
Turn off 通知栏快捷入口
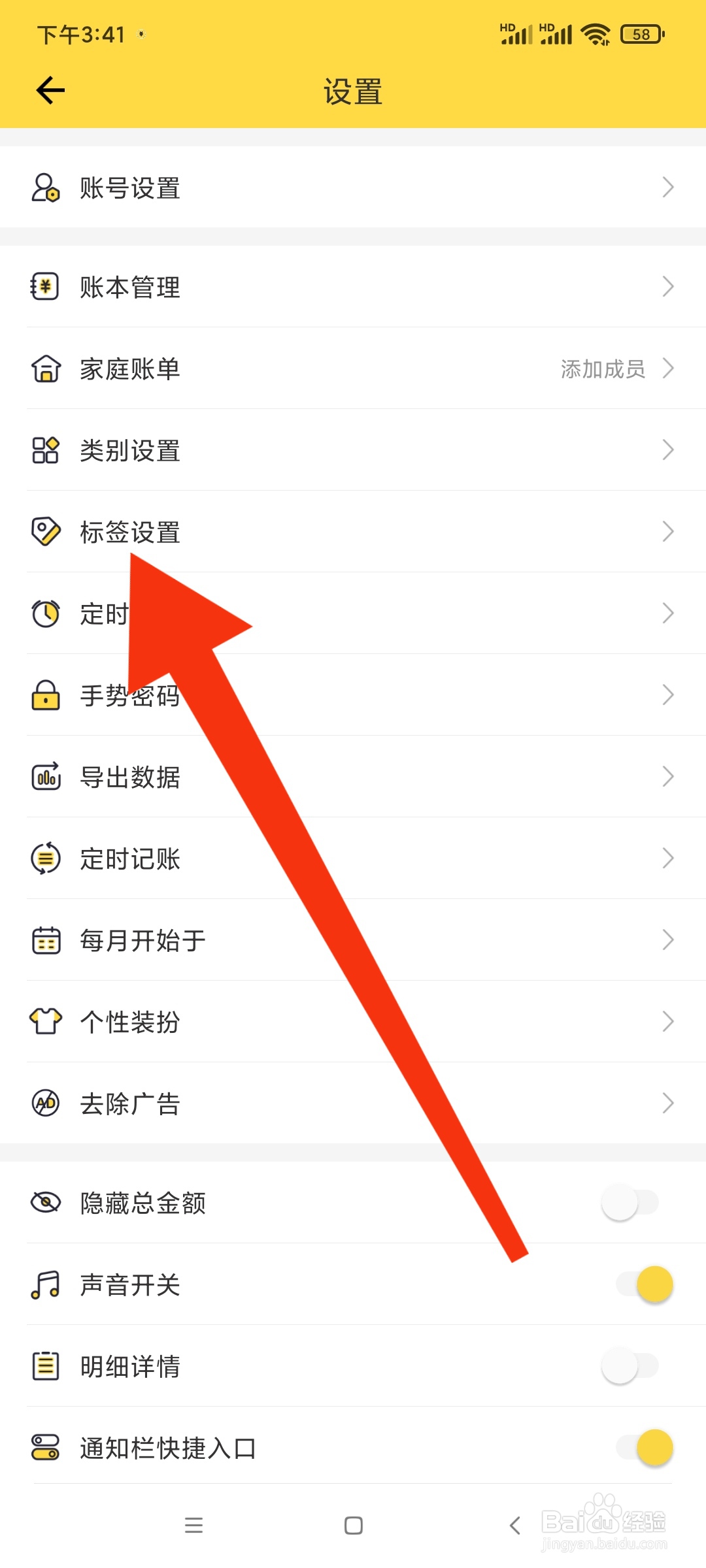646,1448
